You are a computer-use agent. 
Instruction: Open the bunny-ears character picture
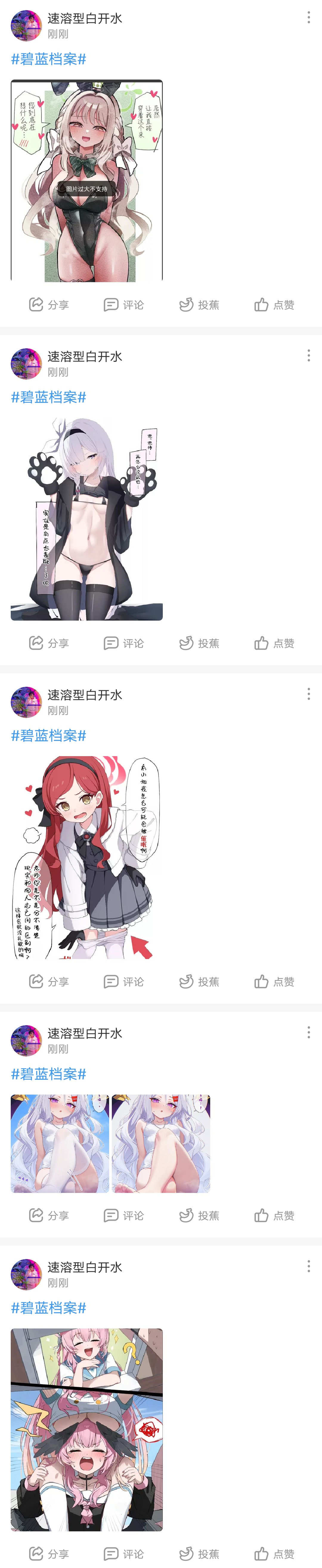[86, 181]
